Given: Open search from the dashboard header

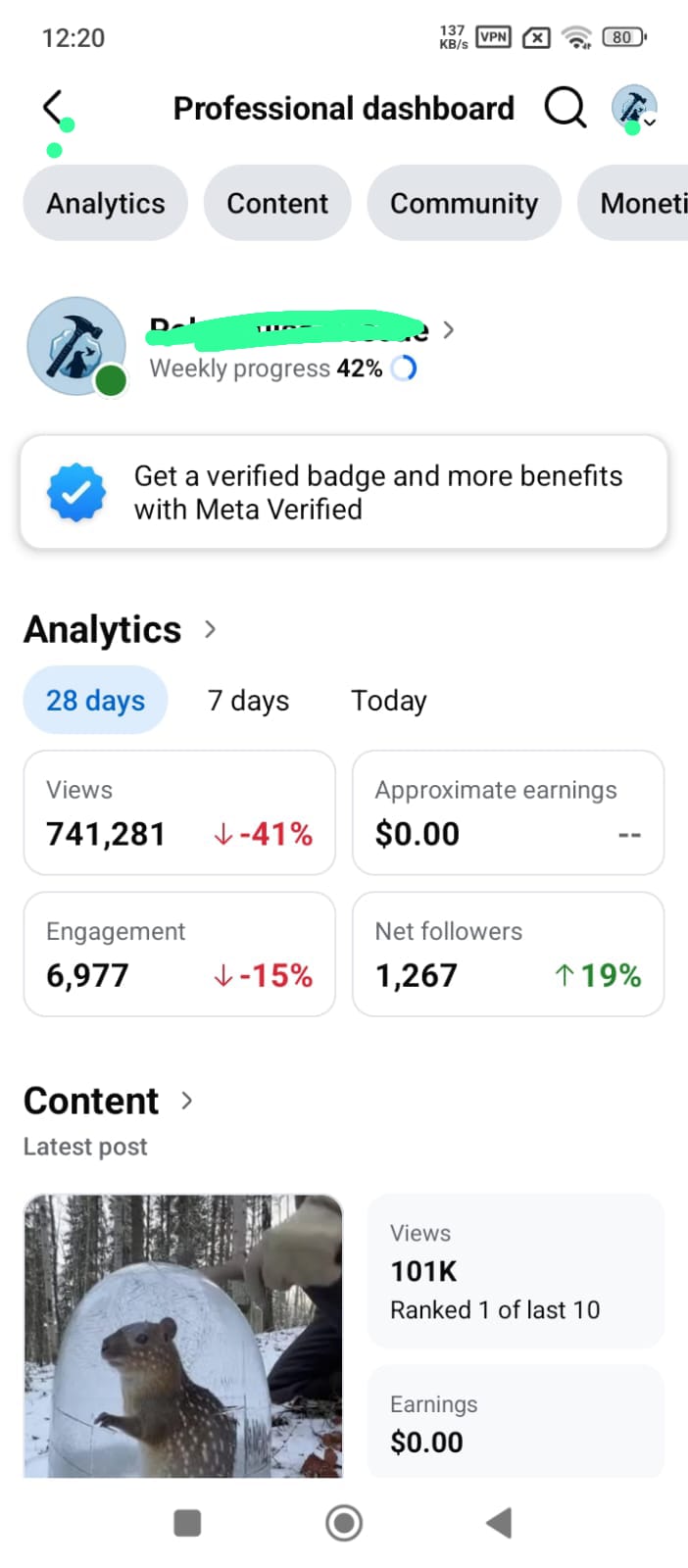Looking at the screenshot, I should (565, 107).
